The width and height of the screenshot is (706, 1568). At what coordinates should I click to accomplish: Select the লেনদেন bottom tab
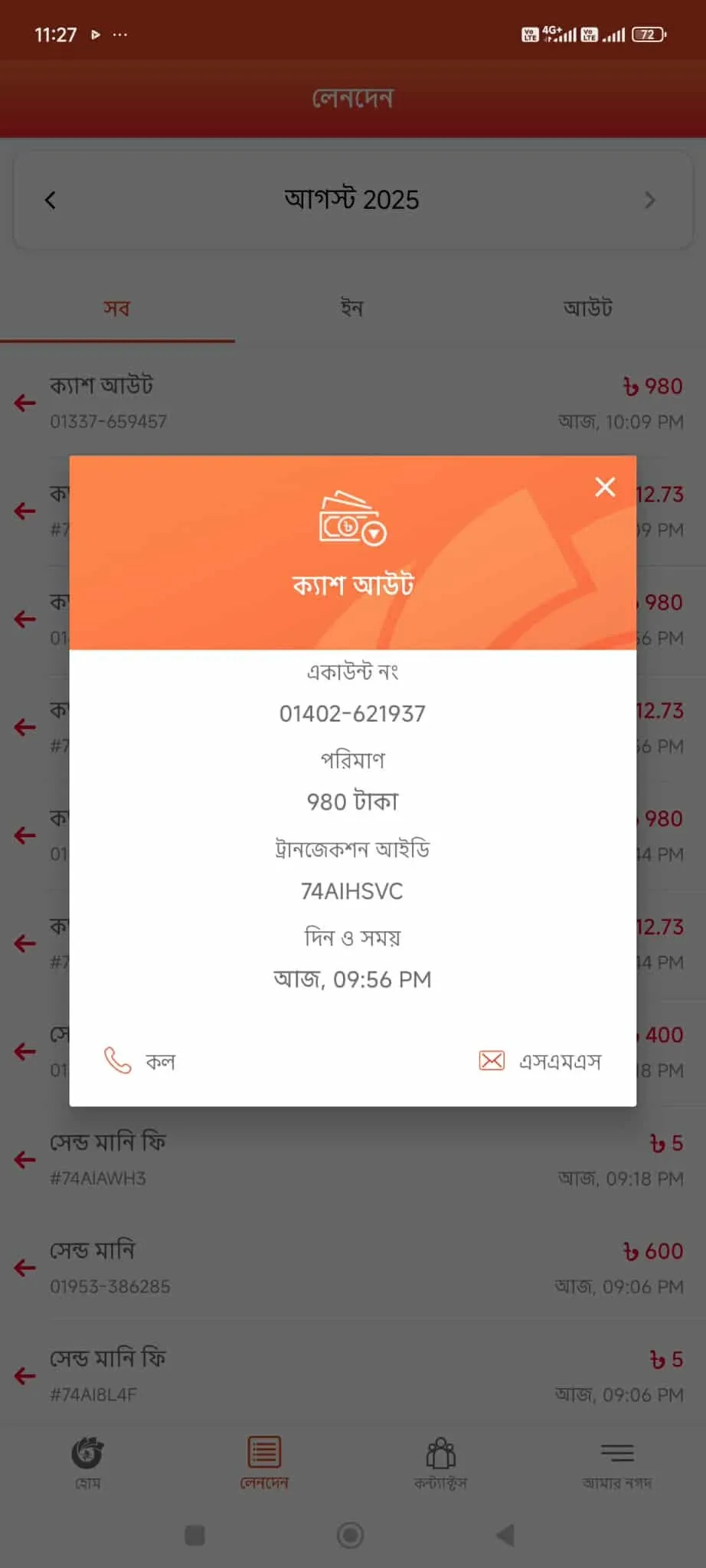click(x=264, y=1462)
